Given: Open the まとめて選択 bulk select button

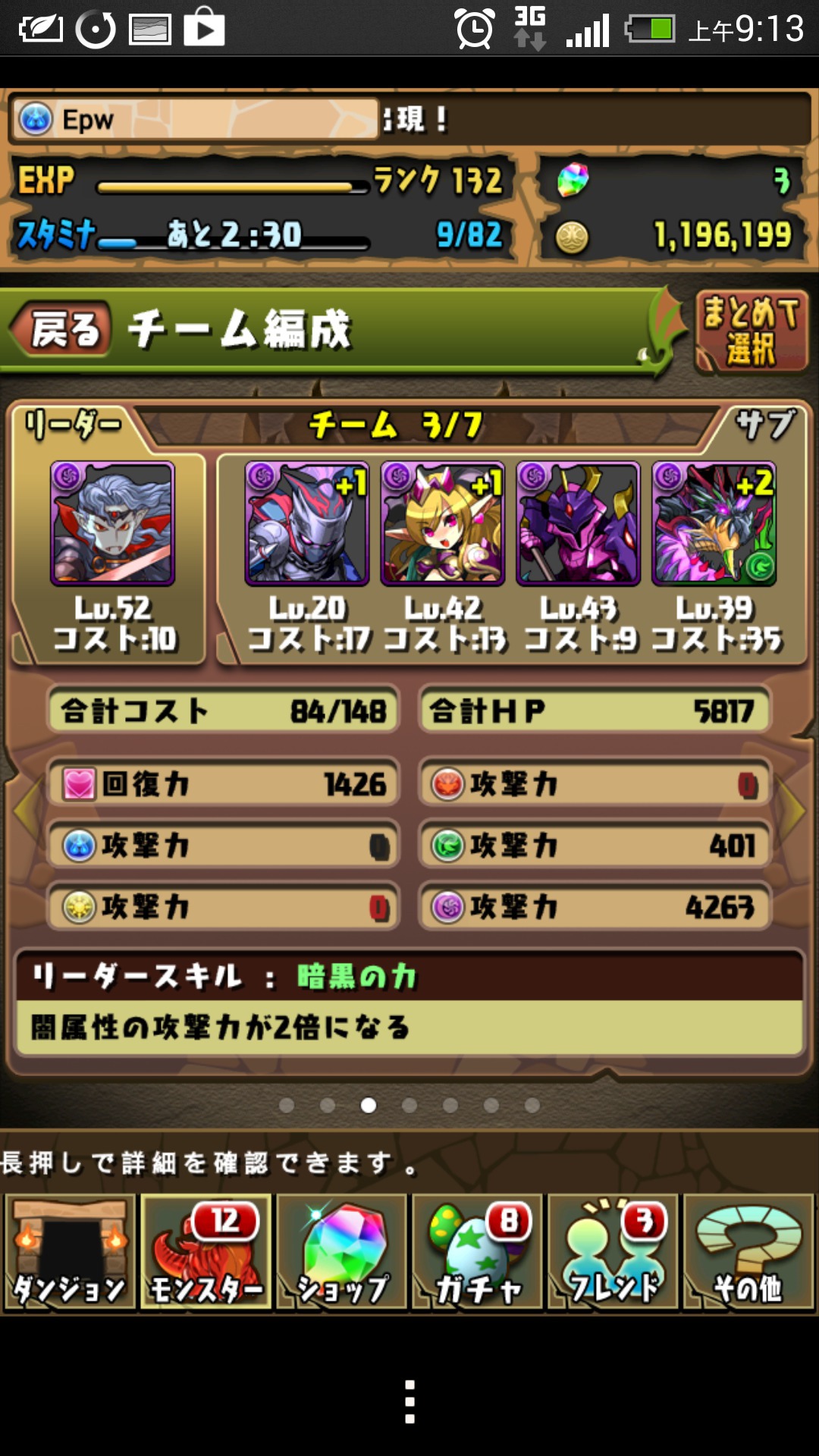Looking at the screenshot, I should coord(752,331).
